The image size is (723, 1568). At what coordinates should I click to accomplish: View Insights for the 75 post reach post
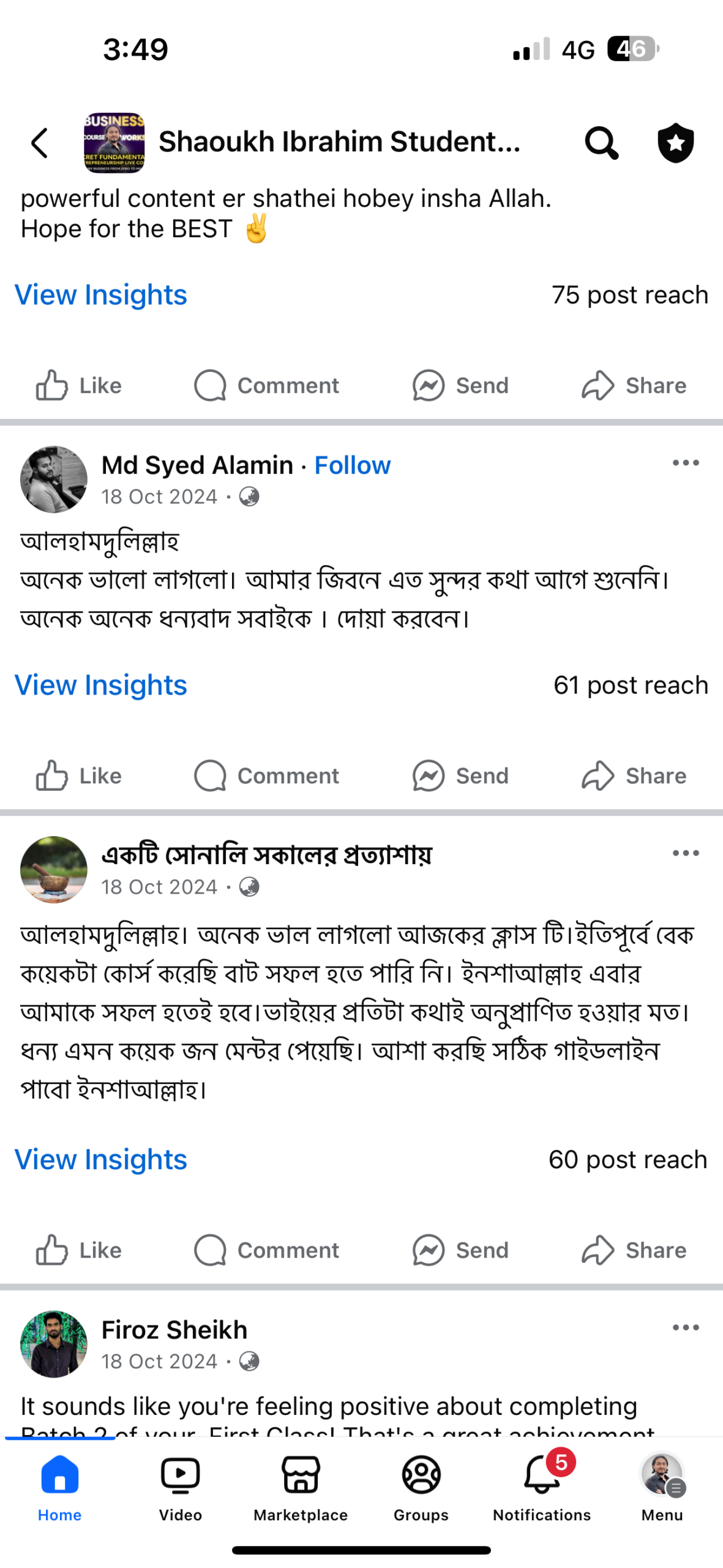101,295
